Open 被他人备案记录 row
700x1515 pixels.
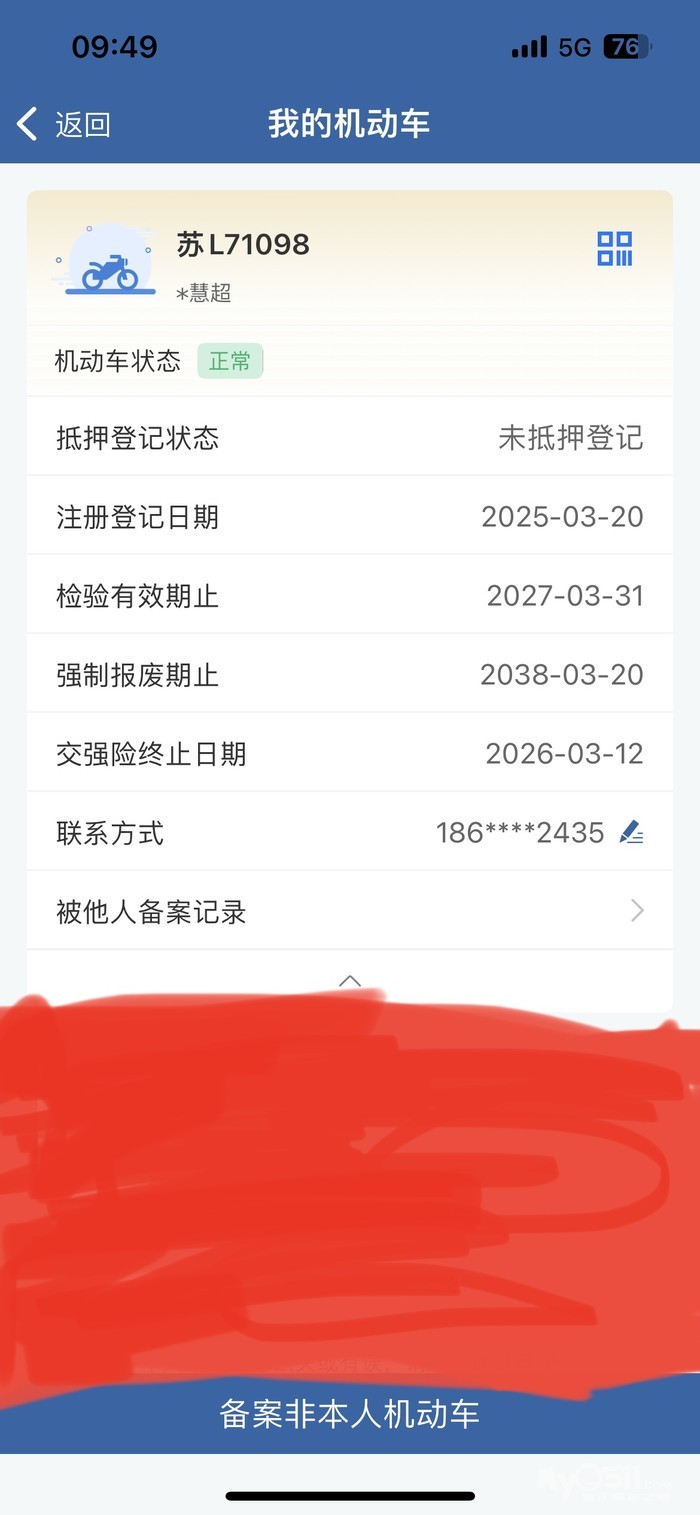pos(349,911)
